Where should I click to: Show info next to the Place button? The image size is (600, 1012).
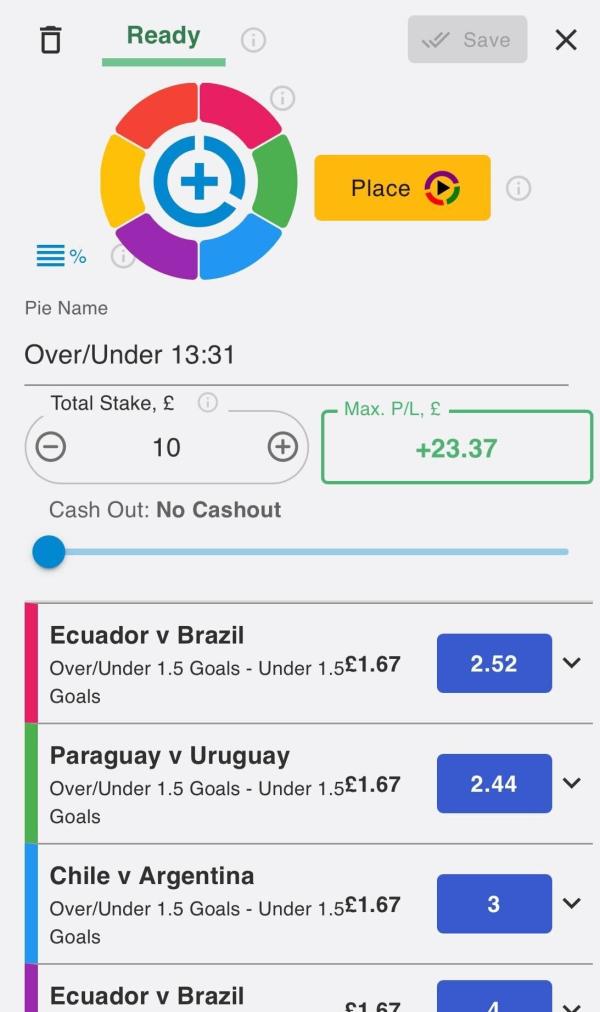[518, 188]
